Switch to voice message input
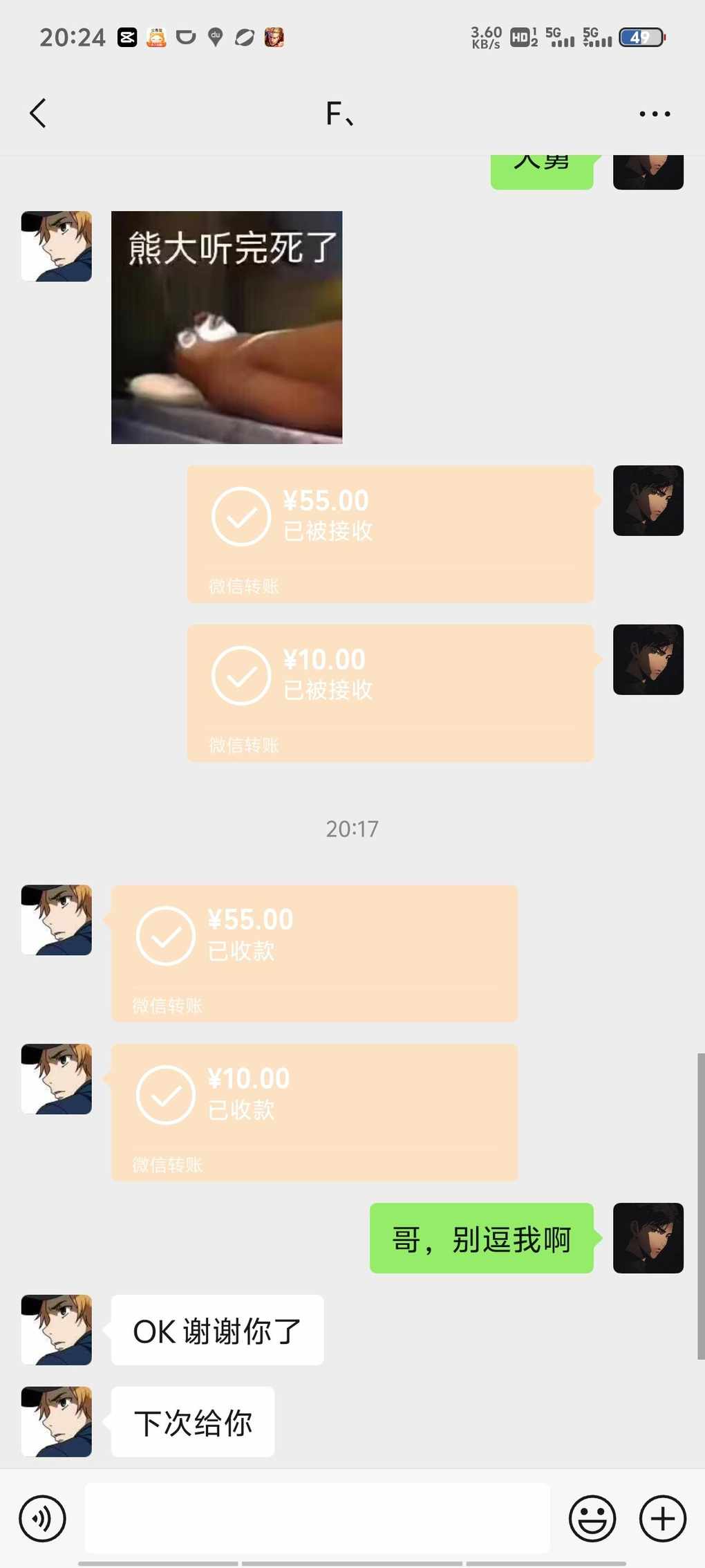 [42, 1518]
